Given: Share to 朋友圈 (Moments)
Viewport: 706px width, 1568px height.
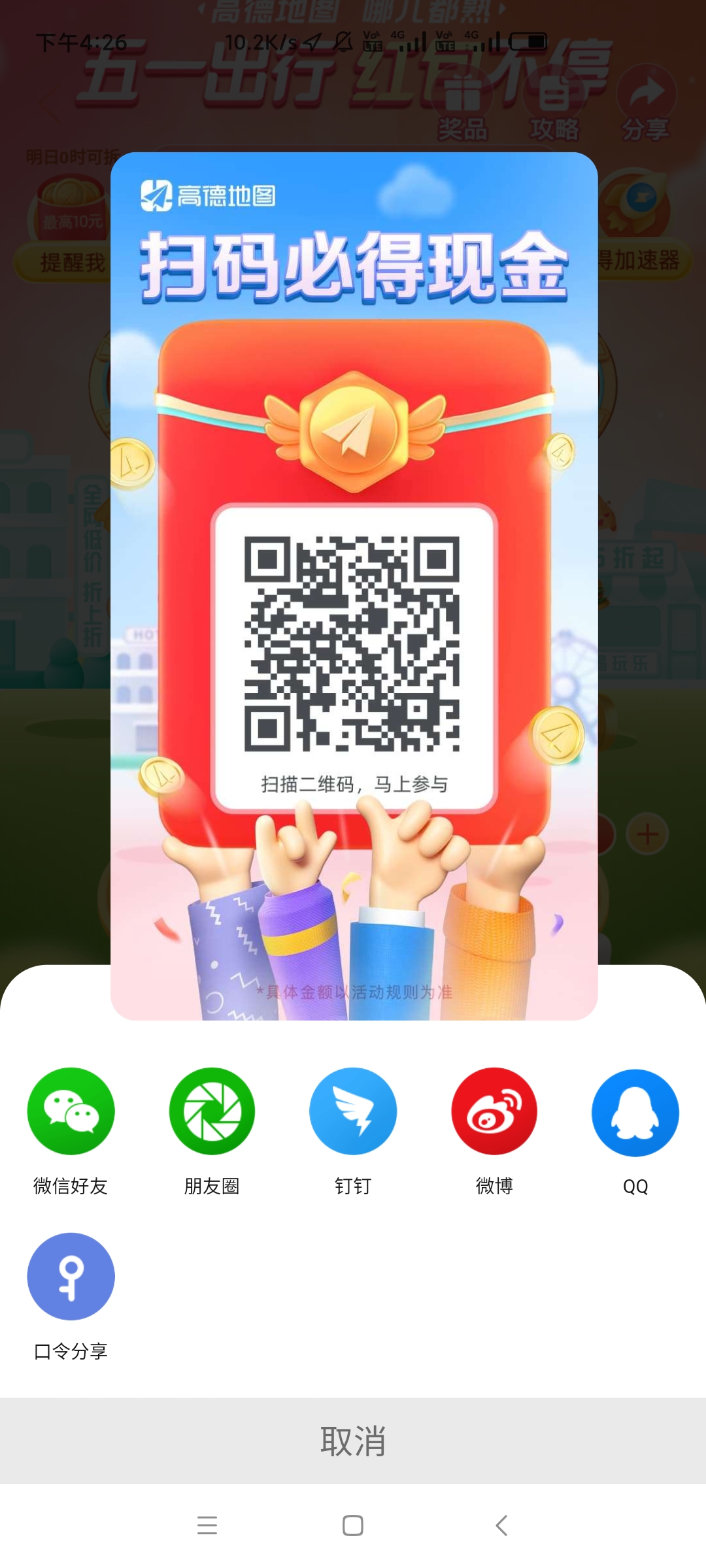Looking at the screenshot, I should click(212, 1111).
